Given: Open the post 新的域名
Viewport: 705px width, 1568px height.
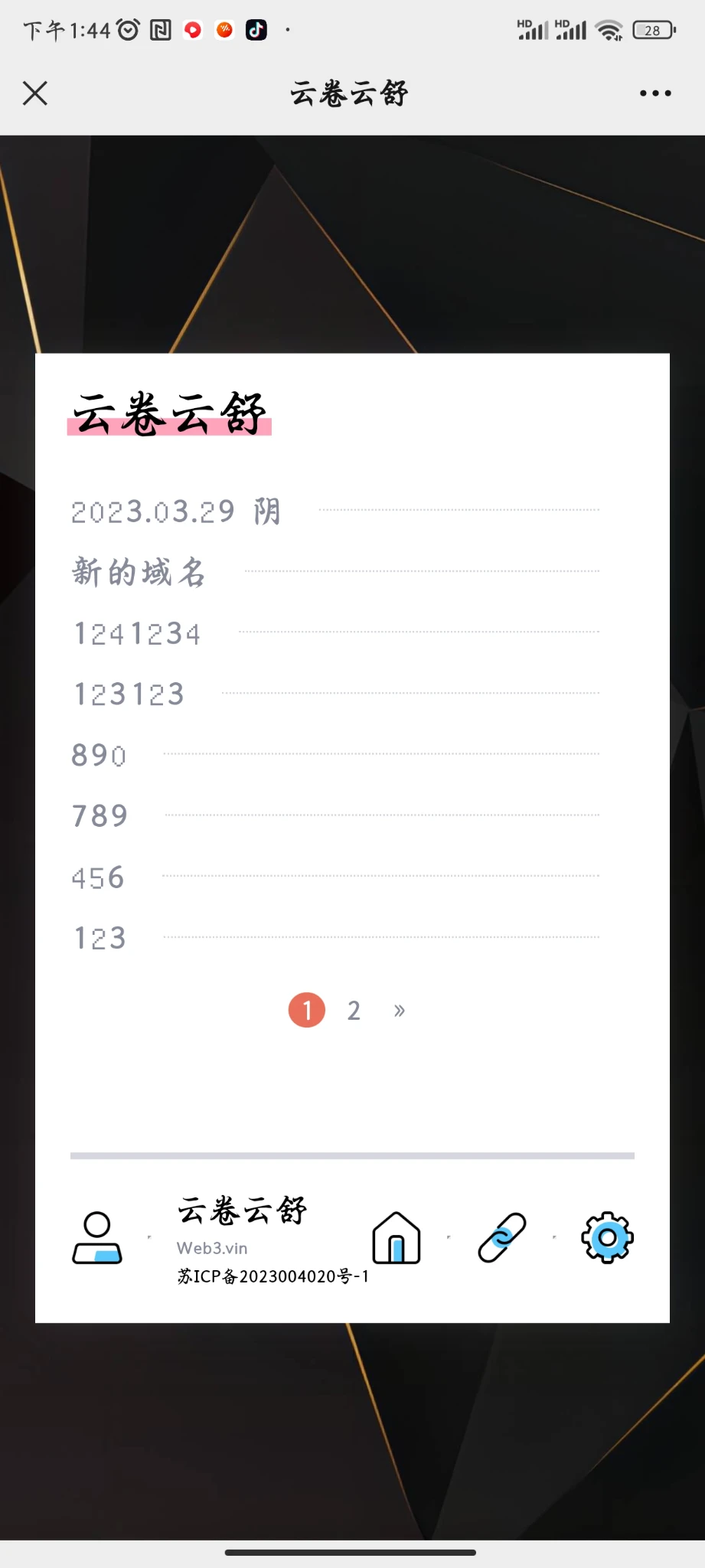Looking at the screenshot, I should pyautogui.click(x=139, y=572).
